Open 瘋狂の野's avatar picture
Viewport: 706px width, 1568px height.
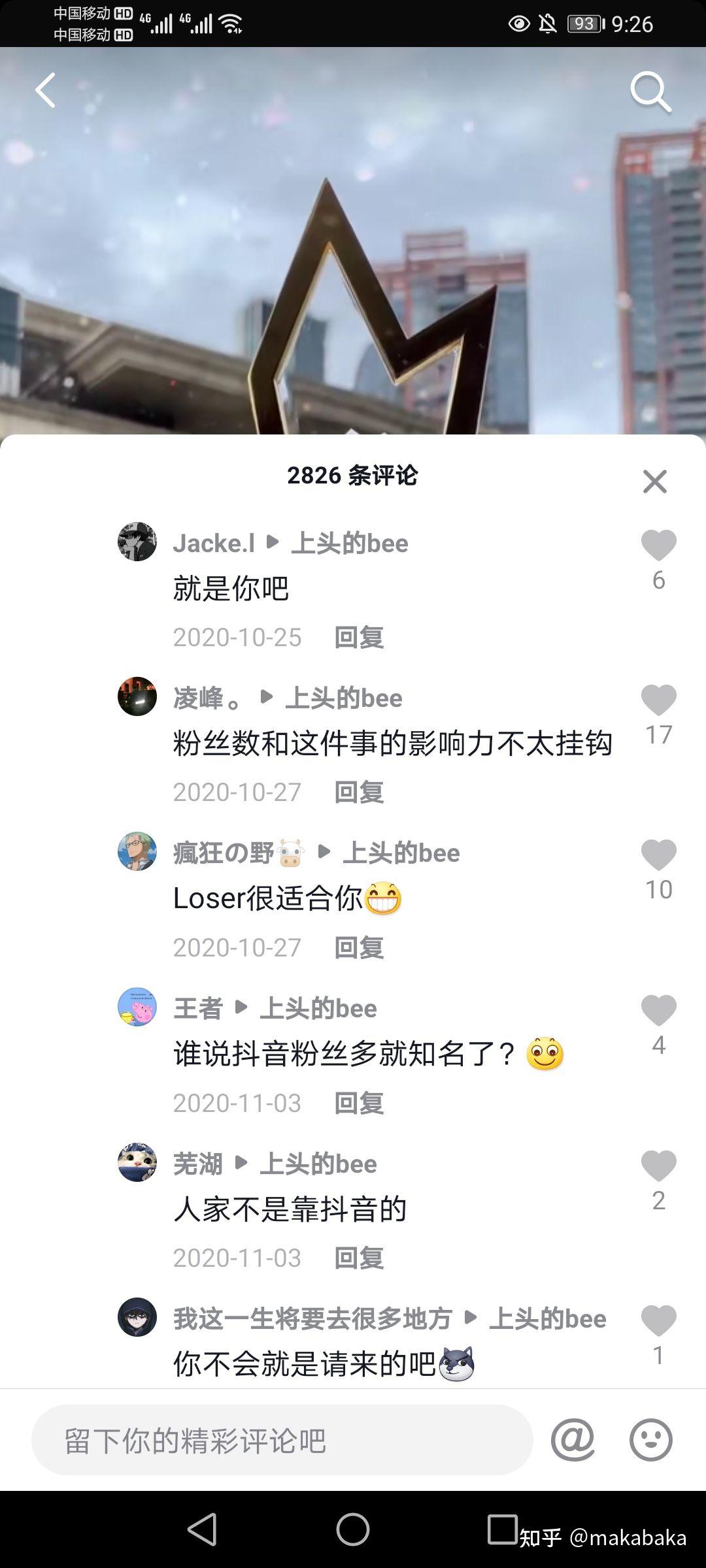[x=137, y=853]
